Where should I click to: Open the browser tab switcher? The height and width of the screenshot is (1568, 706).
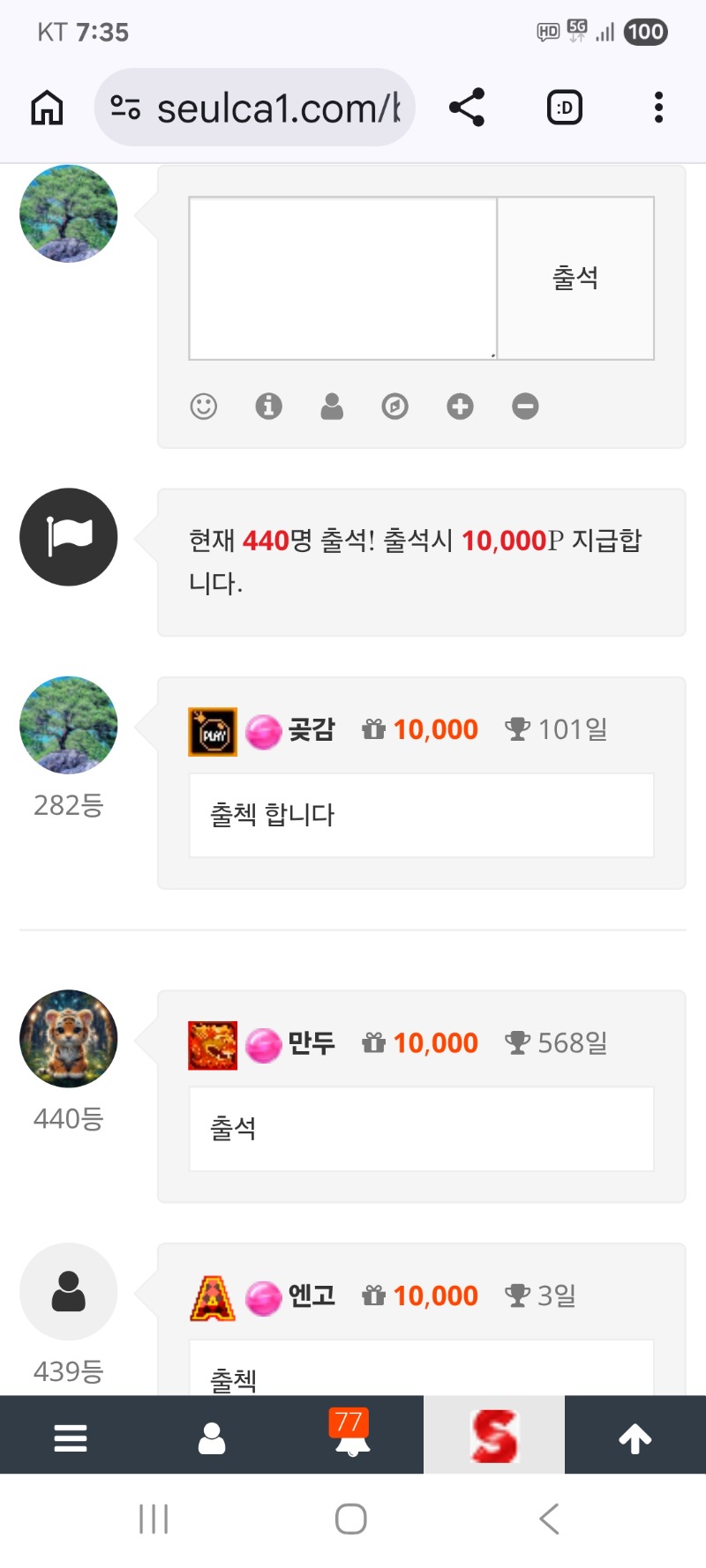pos(565,108)
